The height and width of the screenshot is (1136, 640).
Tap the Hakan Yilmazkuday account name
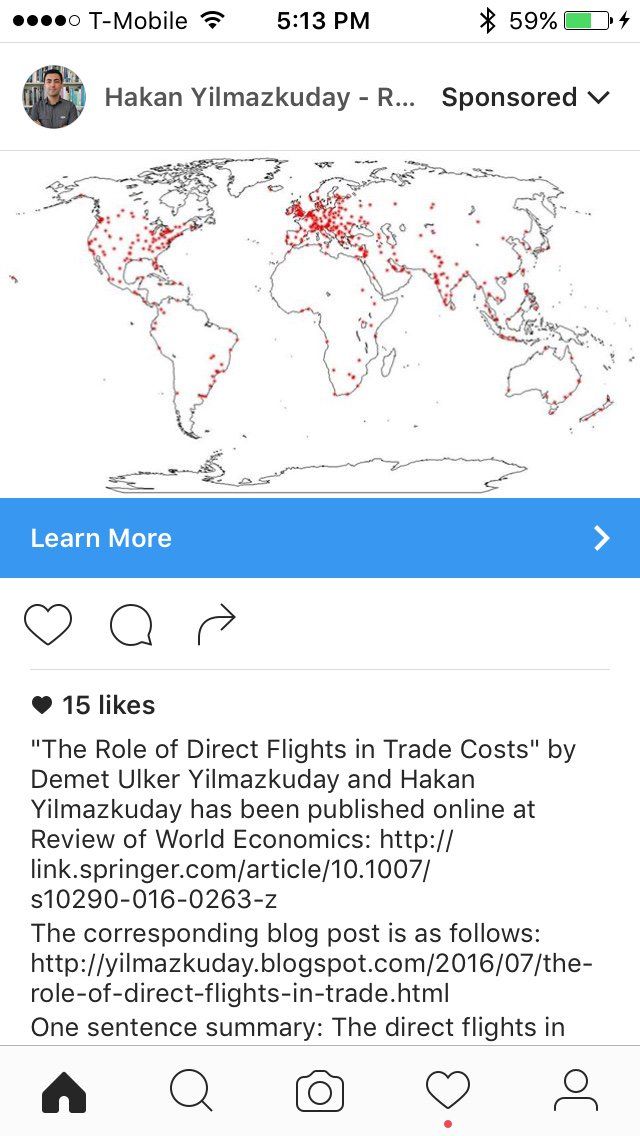(x=253, y=98)
